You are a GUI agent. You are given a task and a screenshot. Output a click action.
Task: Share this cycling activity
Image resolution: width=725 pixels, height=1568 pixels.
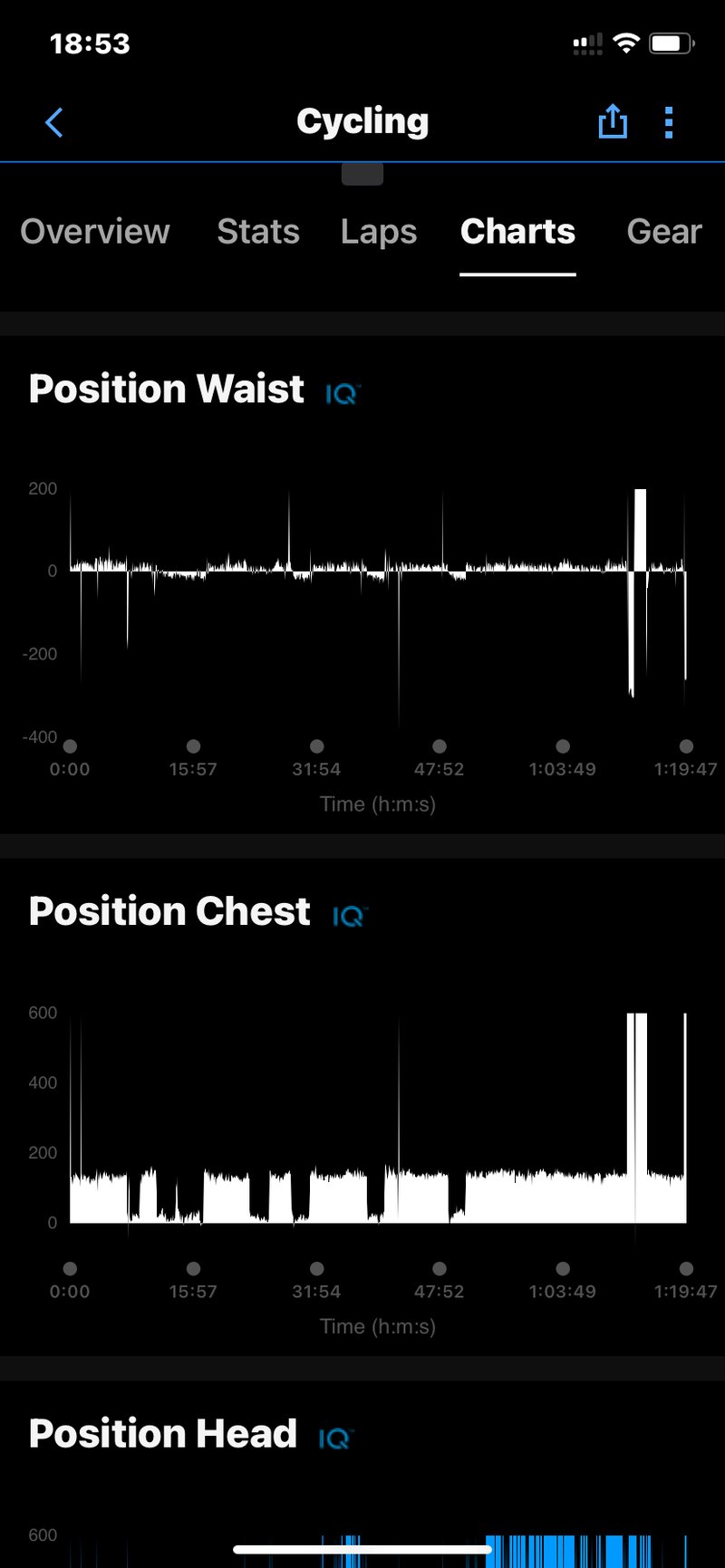click(x=613, y=121)
